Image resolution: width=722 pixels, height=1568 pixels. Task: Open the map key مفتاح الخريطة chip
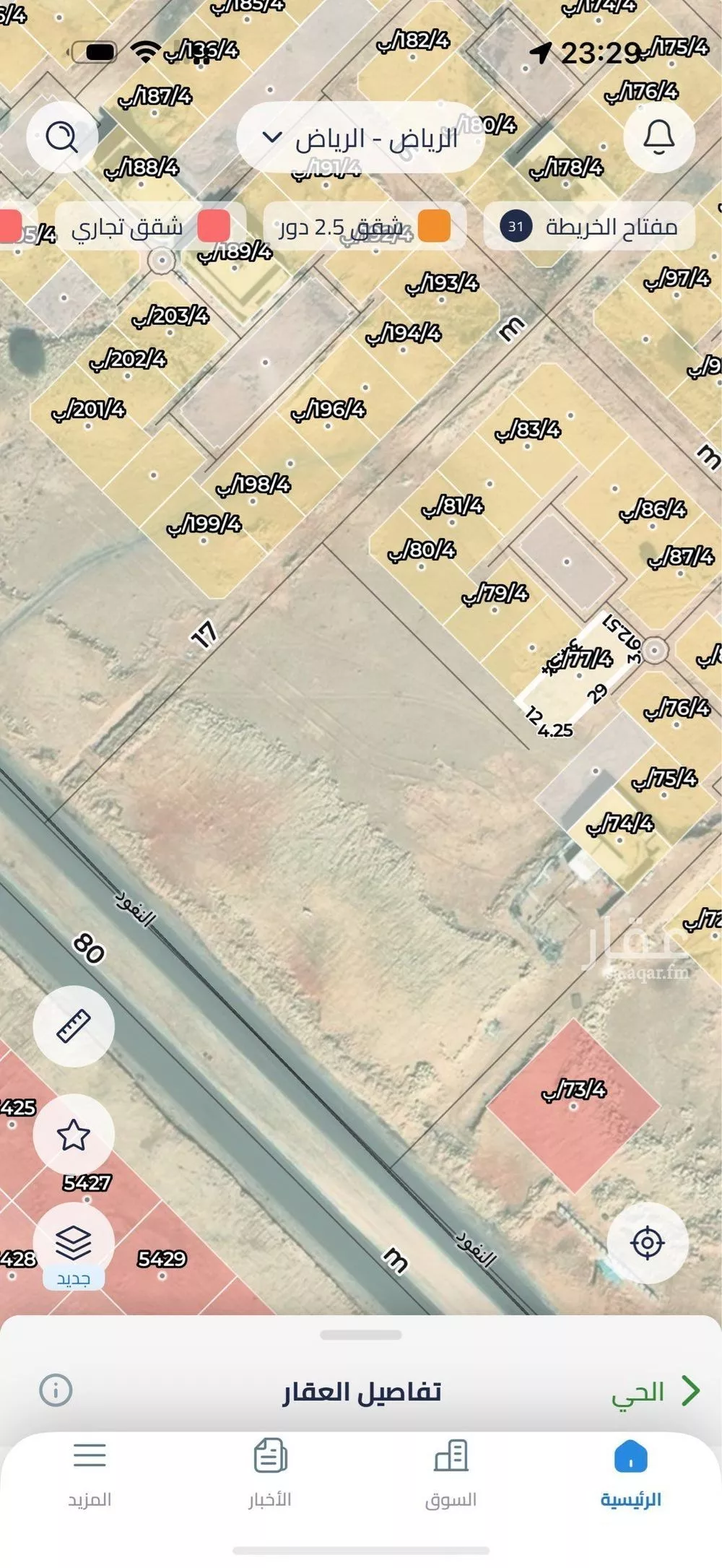[589, 227]
